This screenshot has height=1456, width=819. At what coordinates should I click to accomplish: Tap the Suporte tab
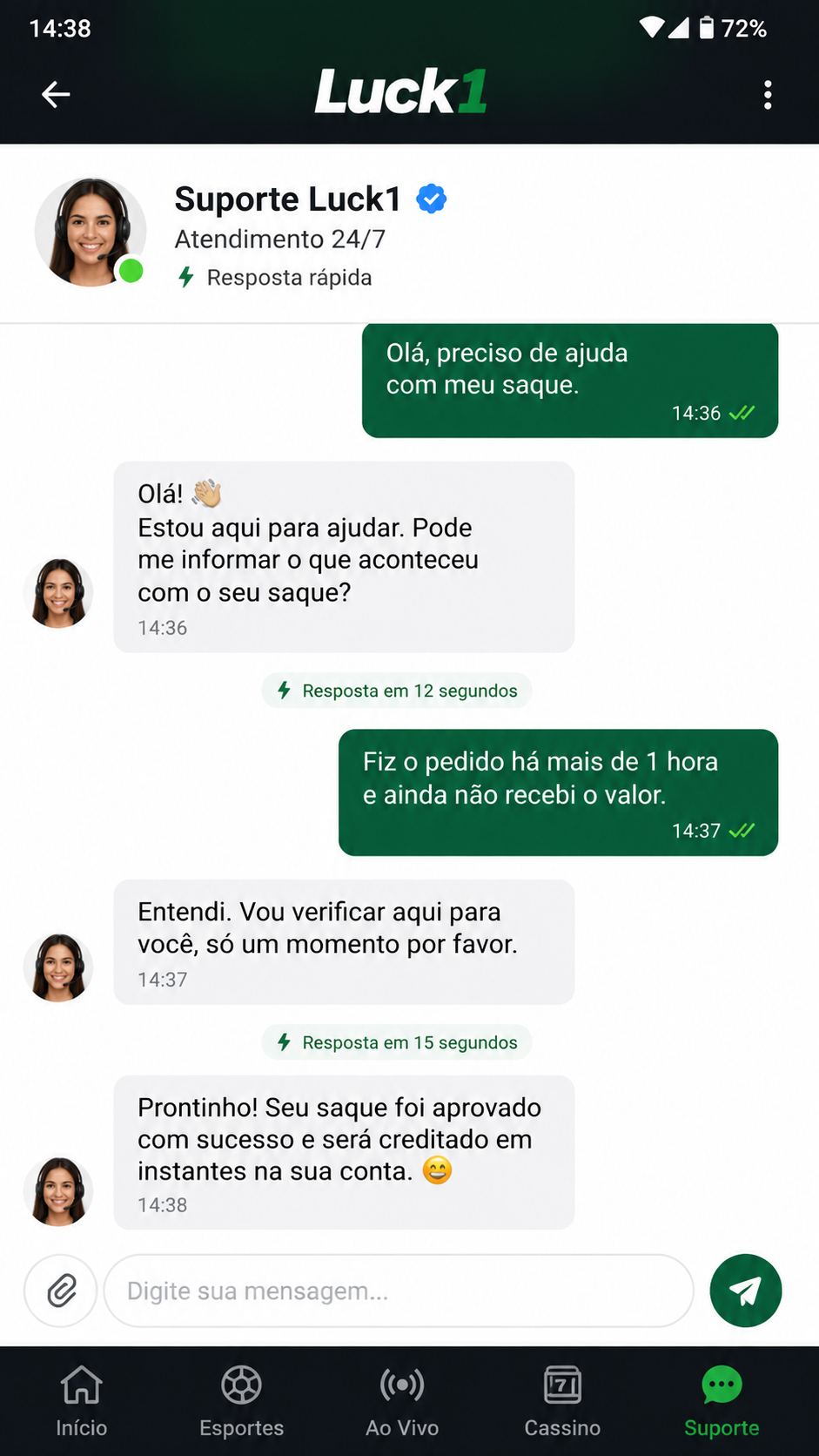click(722, 1402)
